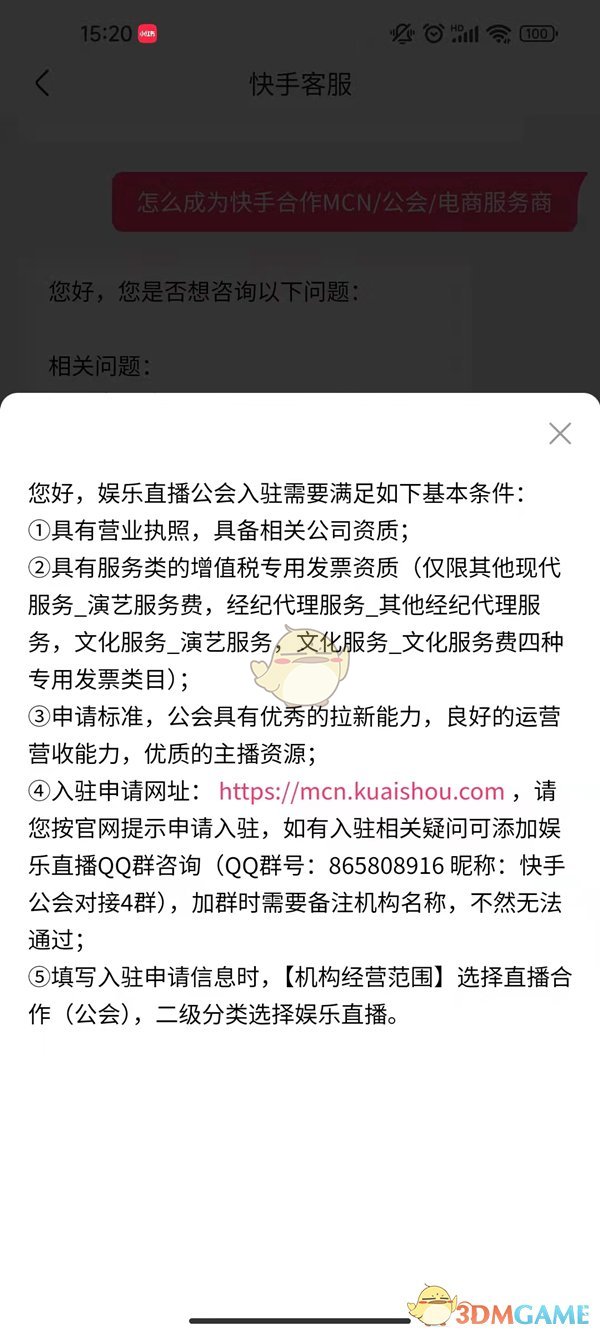
Task: Open the mcn.kuaishou.com application link
Action: (x=361, y=792)
